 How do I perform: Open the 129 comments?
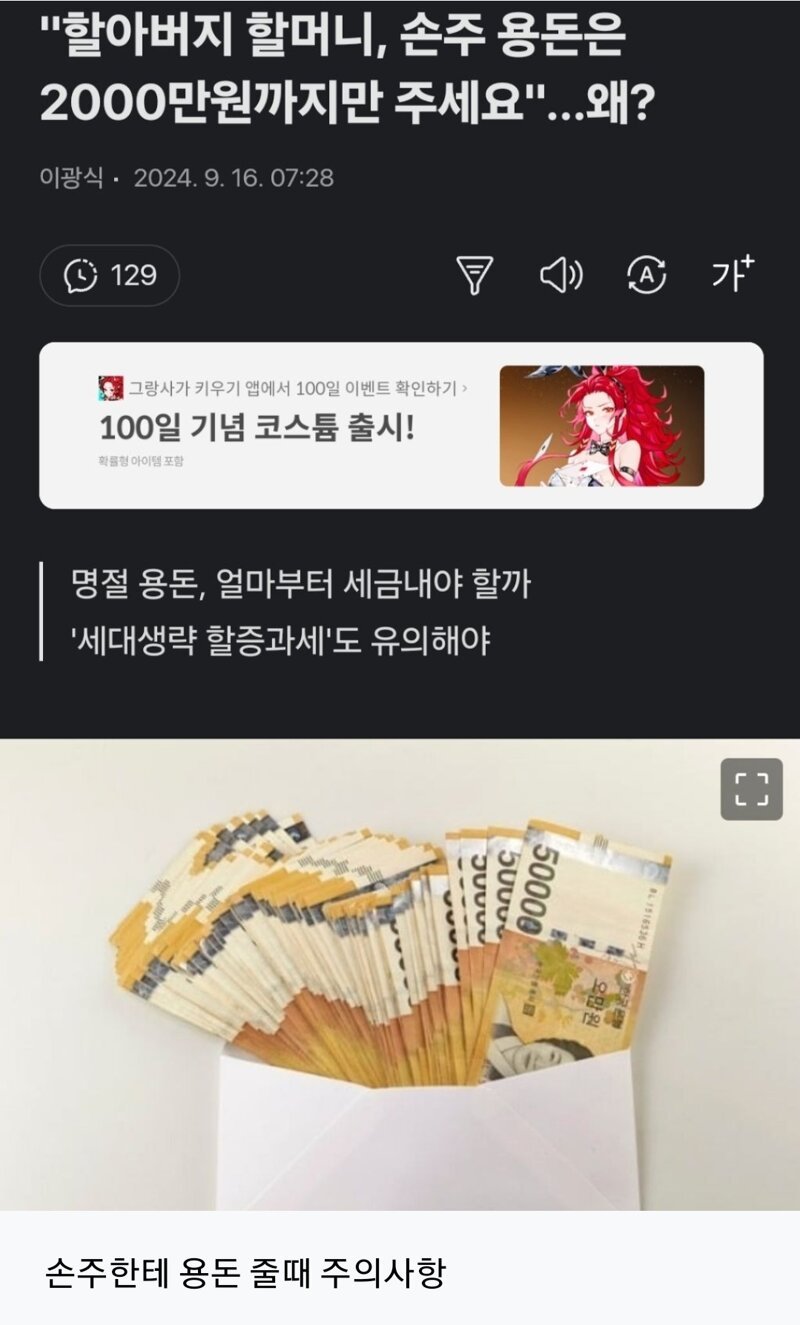(110, 275)
